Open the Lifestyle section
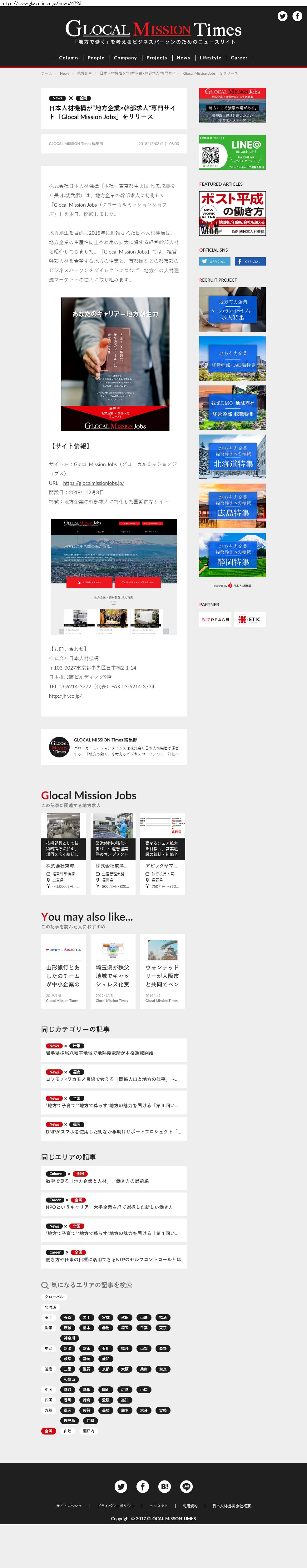307x1568 pixels. 210,58
